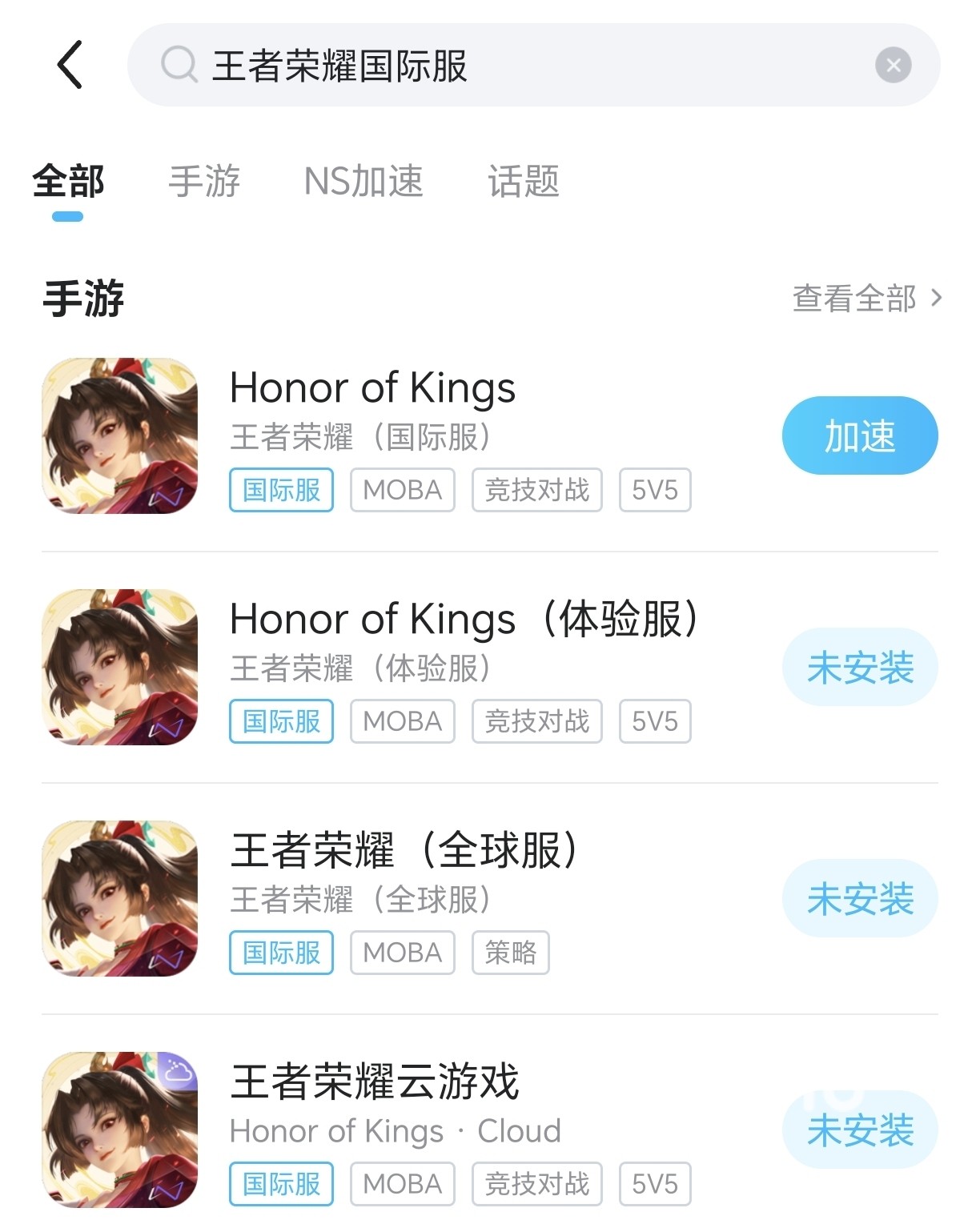980x1228 pixels.
Task: Go back using the back arrow
Action: tap(70, 65)
